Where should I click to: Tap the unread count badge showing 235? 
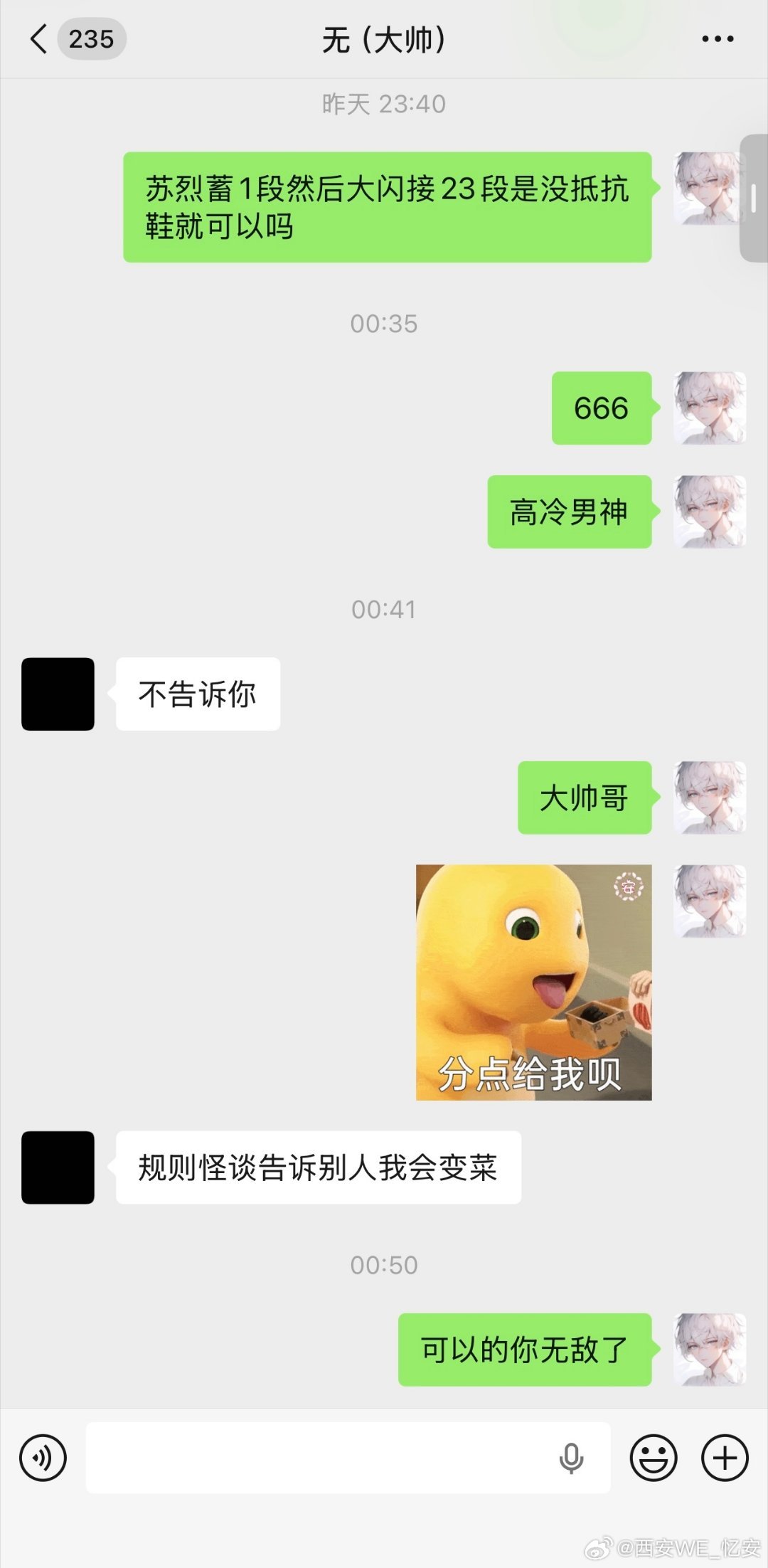[90, 39]
